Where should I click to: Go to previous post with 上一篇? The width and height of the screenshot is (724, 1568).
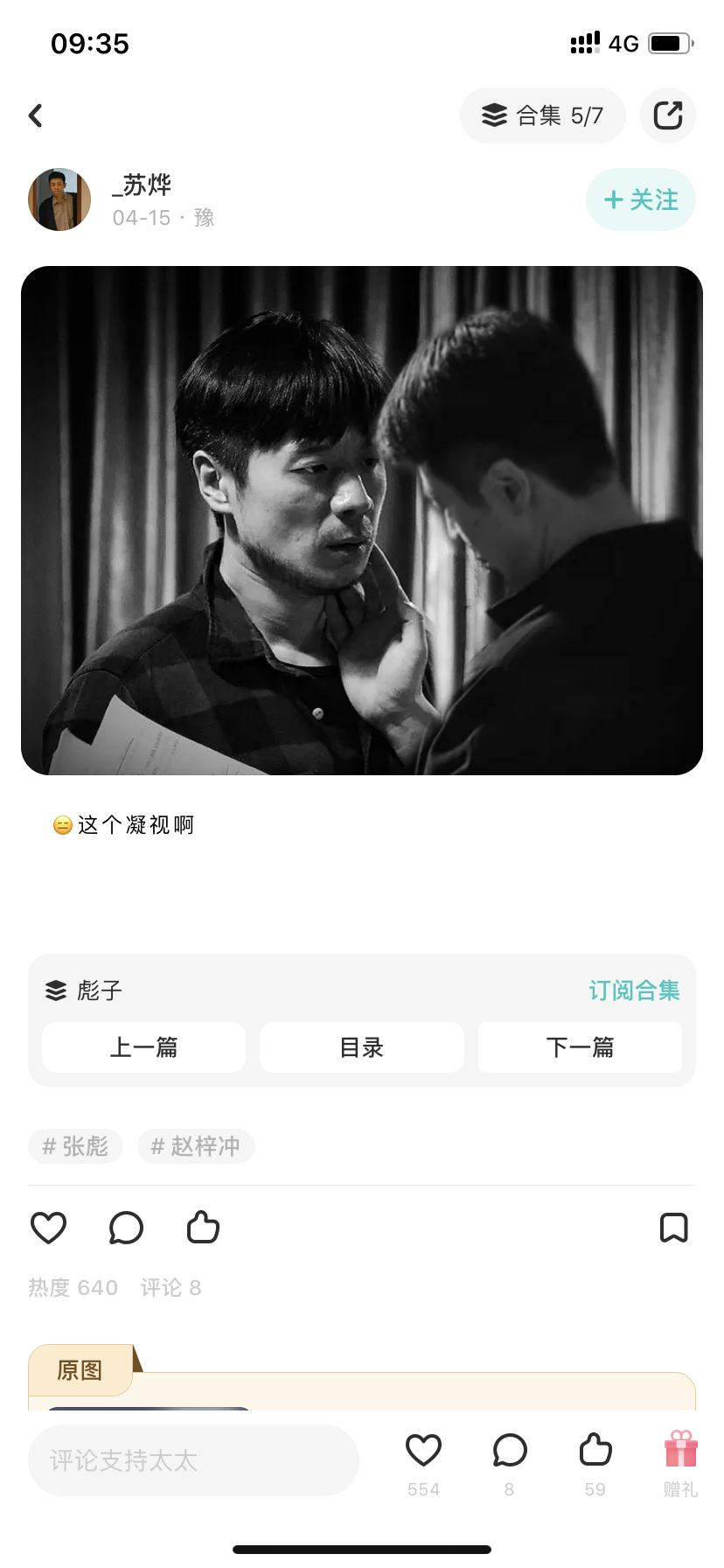pyautogui.click(x=144, y=1047)
